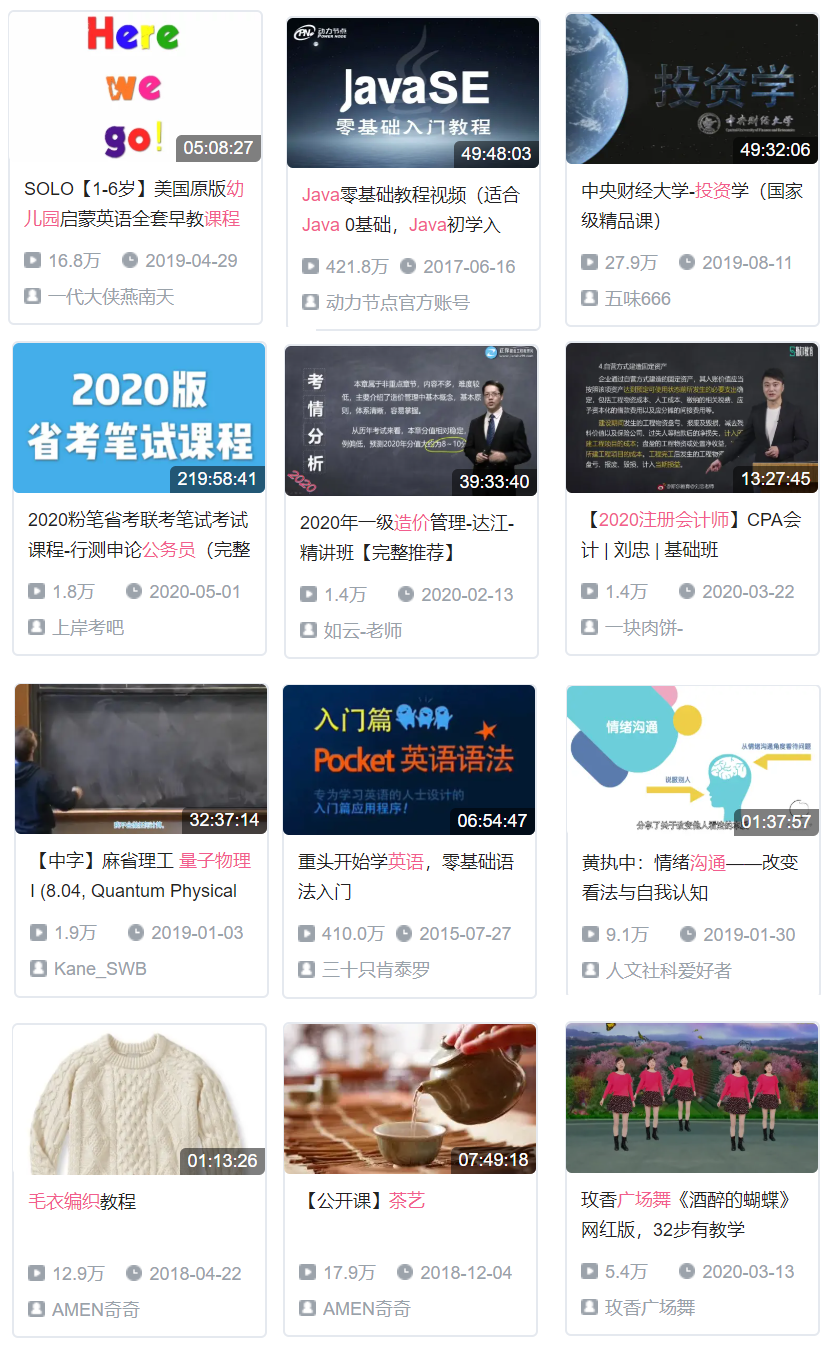This screenshot has width=834, height=1350.
Task: Click the uploader icon beside 动力节点官方账号
Action: coord(310,300)
